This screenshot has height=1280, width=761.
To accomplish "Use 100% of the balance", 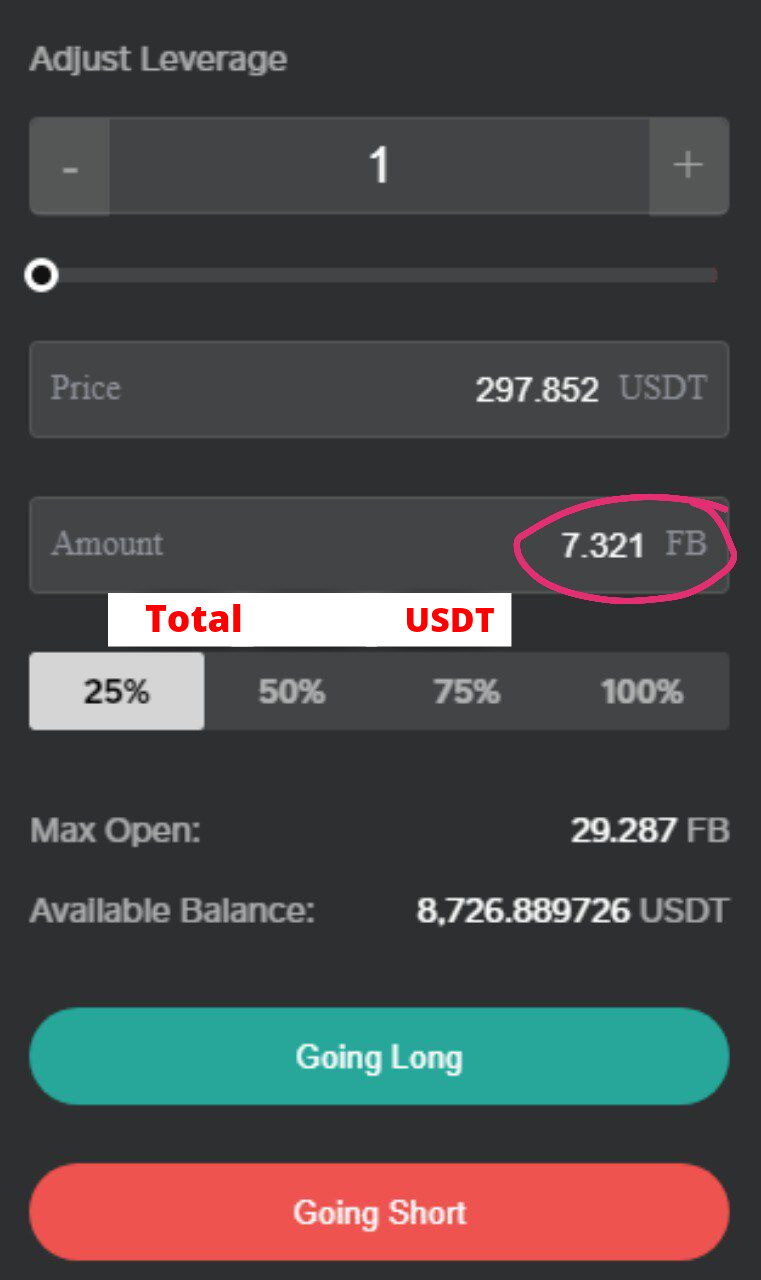I will click(642, 691).
